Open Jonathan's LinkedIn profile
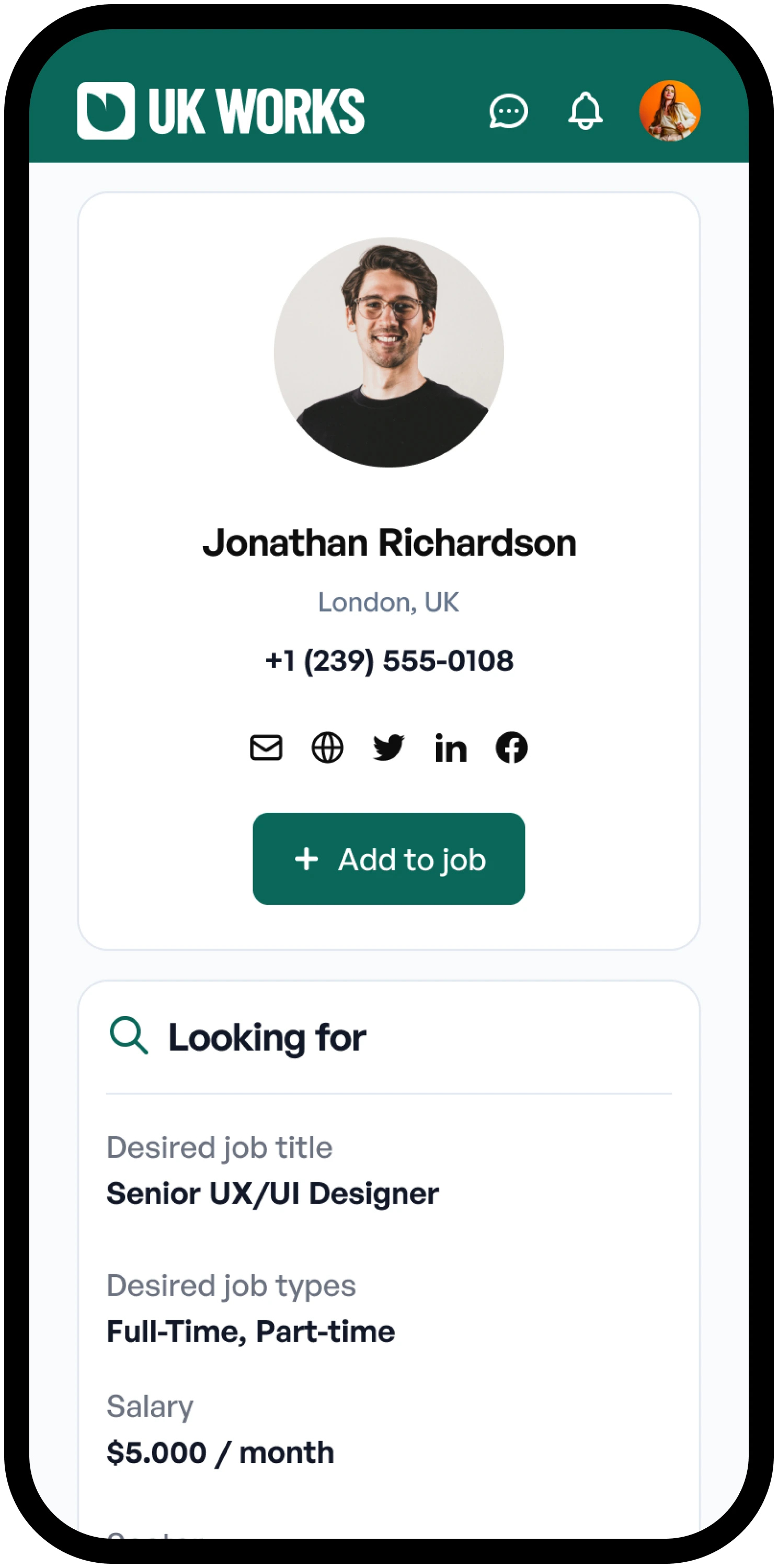 click(451, 747)
